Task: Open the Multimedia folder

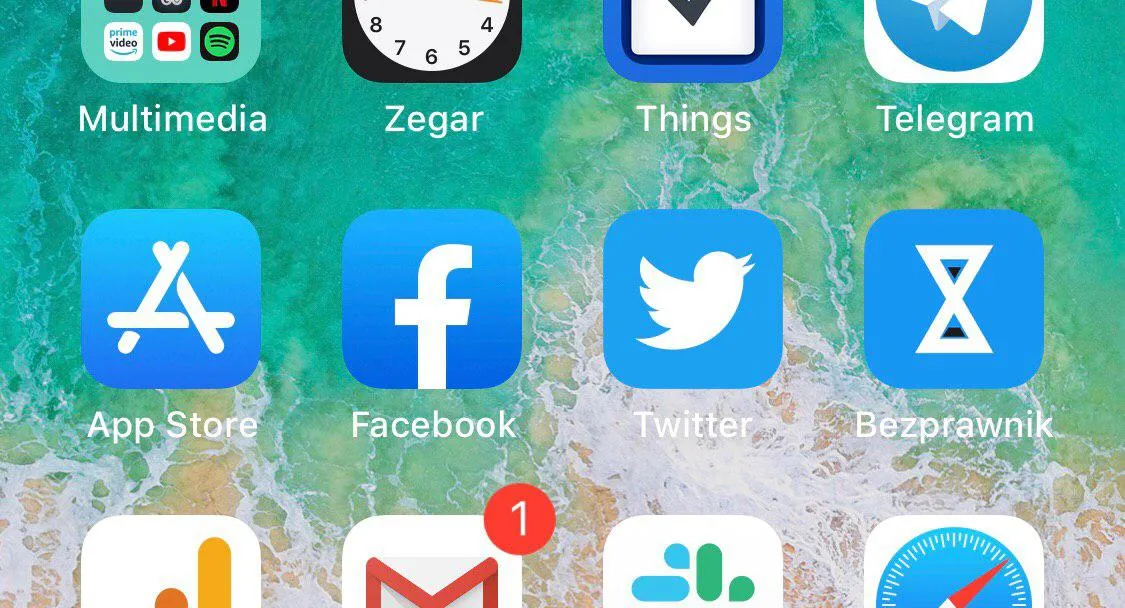Action: click(x=171, y=40)
